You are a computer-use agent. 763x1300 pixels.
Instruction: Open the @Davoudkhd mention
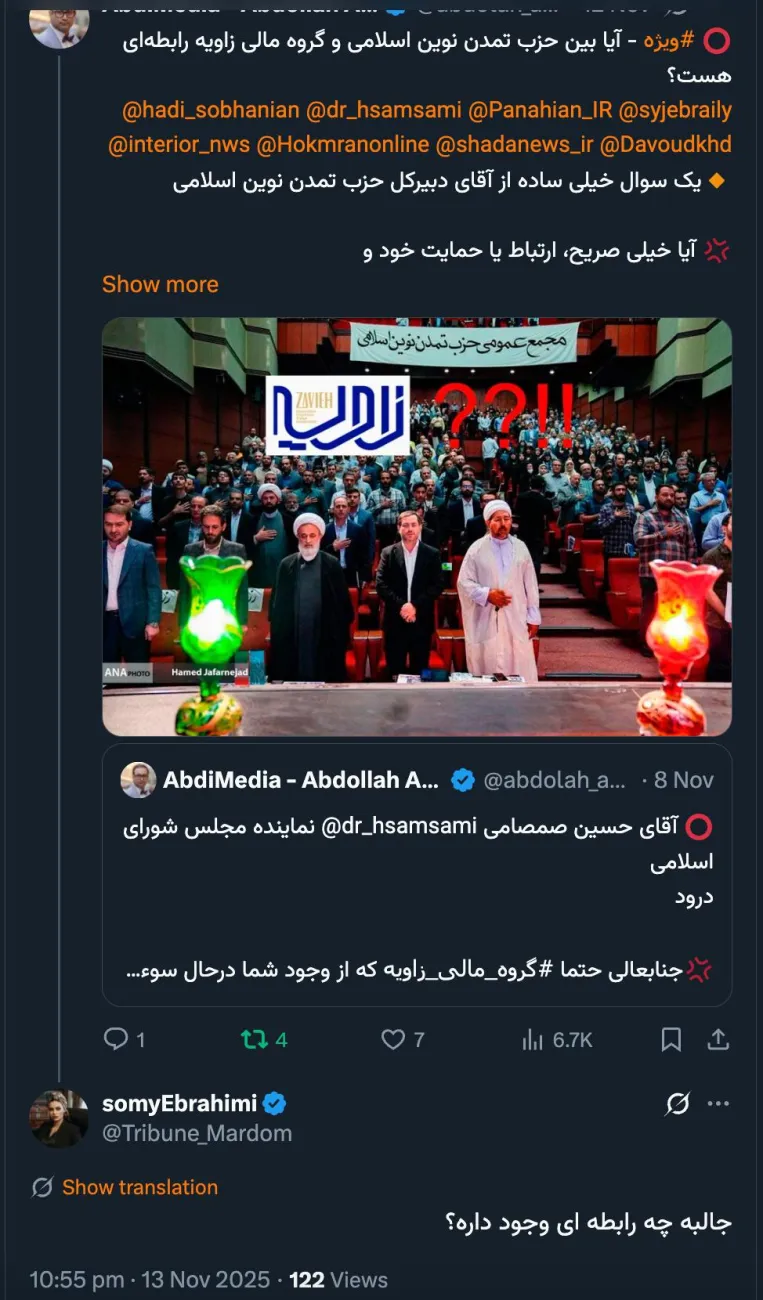point(665,144)
